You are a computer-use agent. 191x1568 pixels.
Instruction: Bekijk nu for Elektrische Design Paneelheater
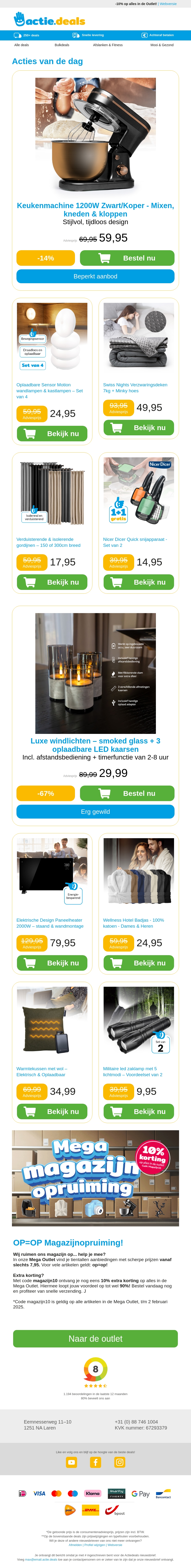52,963
